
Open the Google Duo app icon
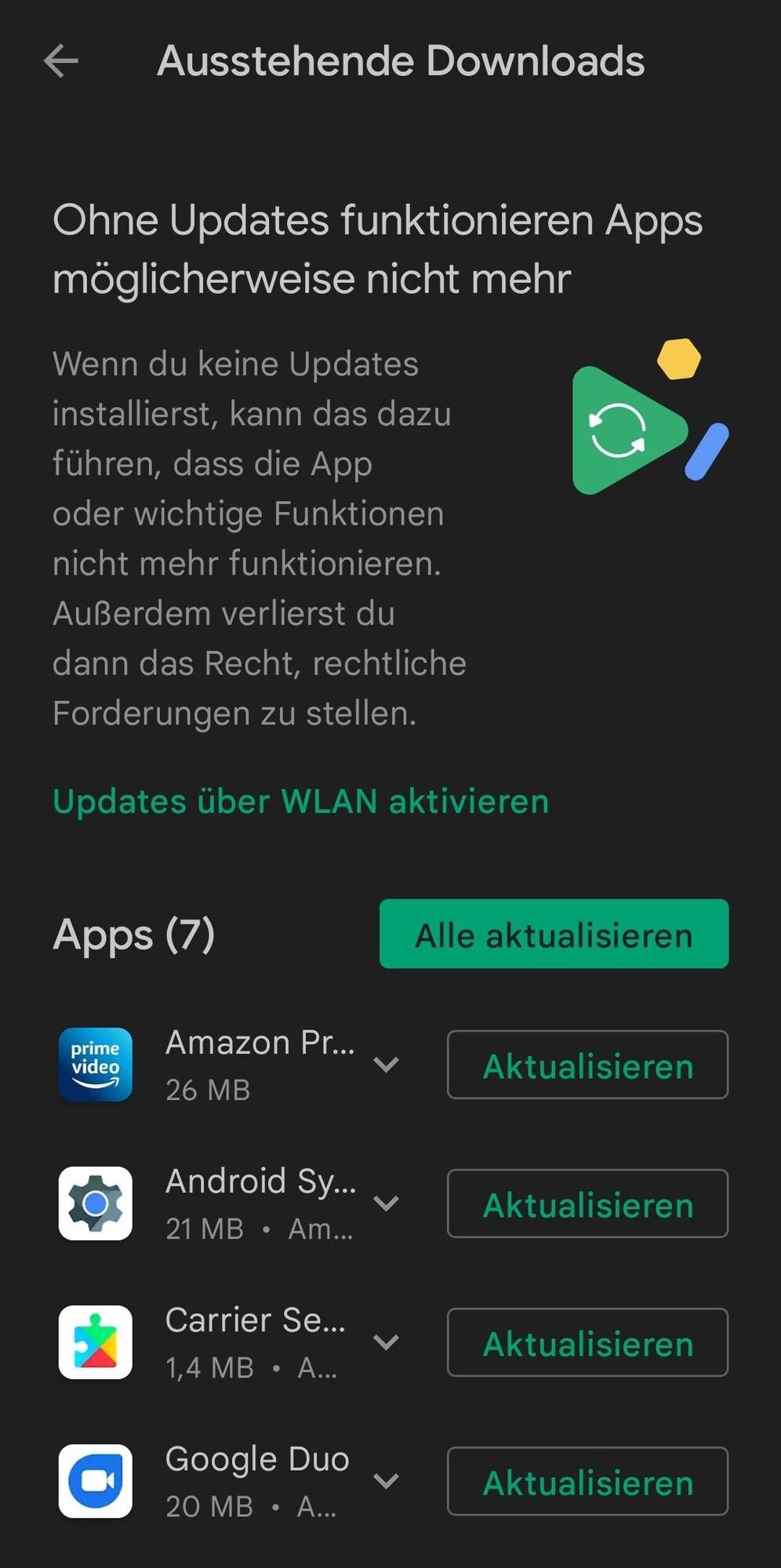tap(96, 1481)
